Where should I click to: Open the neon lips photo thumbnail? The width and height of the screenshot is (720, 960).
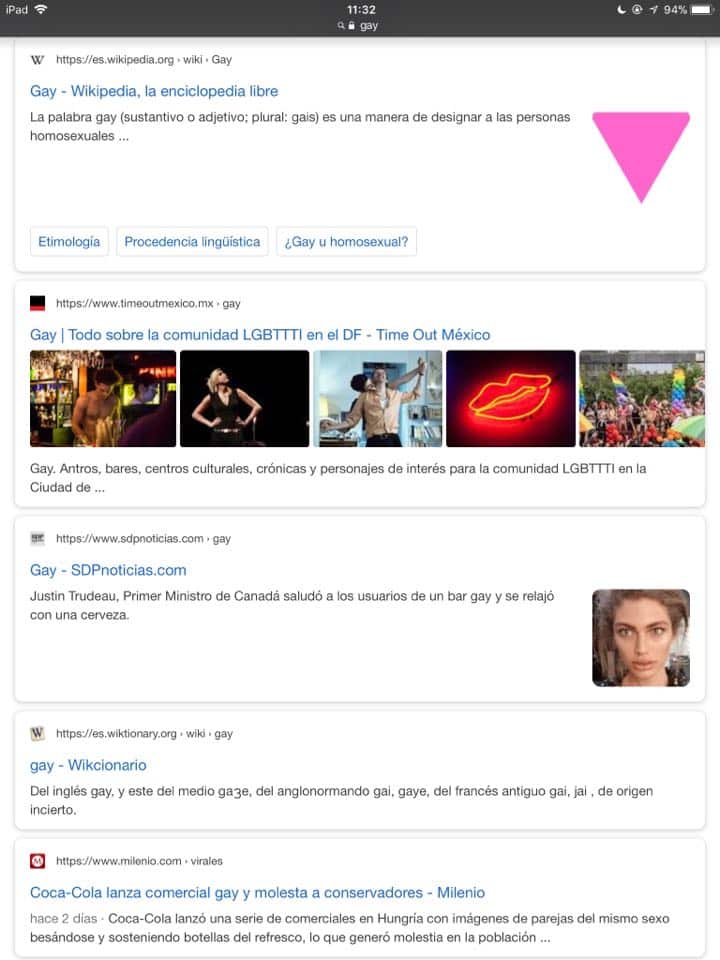[510, 397]
